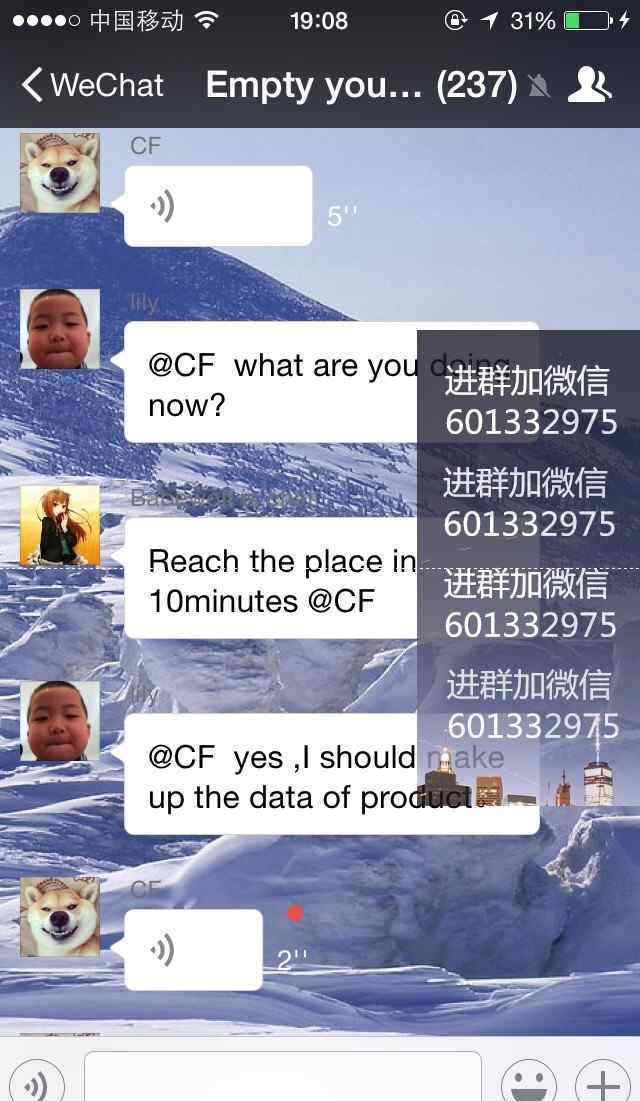Play CF's unread 2-second voice message

click(193, 950)
